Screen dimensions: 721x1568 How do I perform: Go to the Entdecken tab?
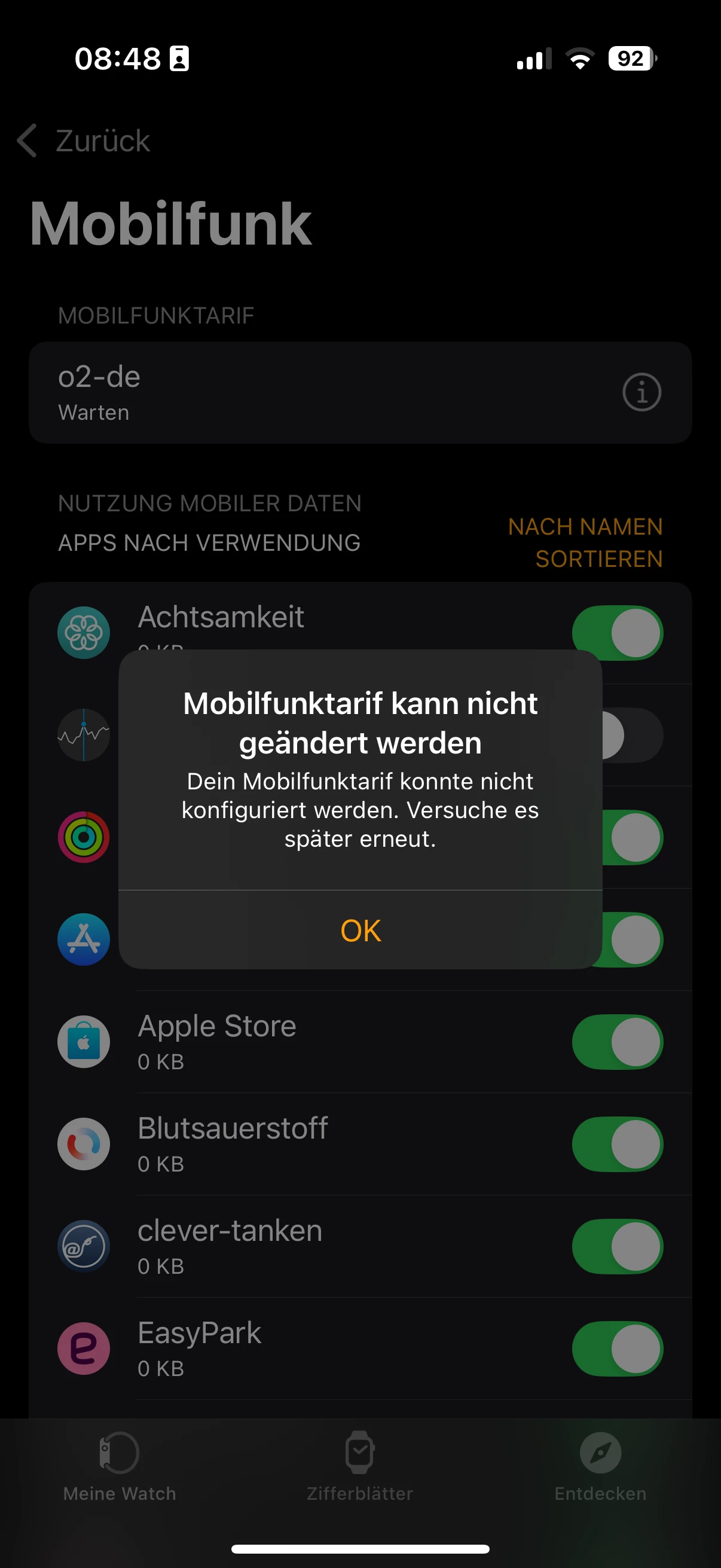(x=600, y=1467)
